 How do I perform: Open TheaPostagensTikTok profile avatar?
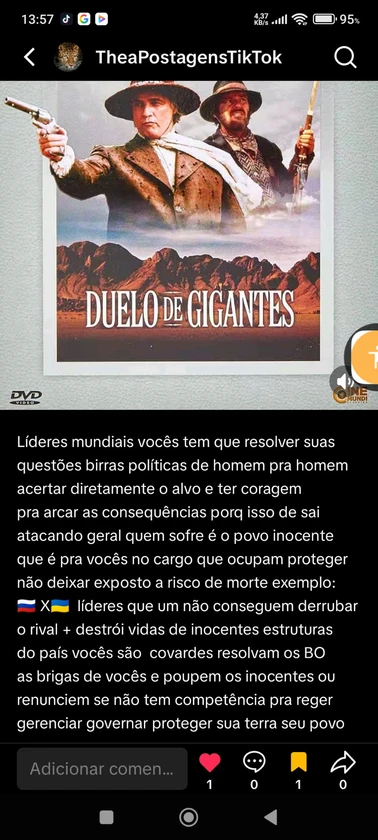(x=68, y=57)
